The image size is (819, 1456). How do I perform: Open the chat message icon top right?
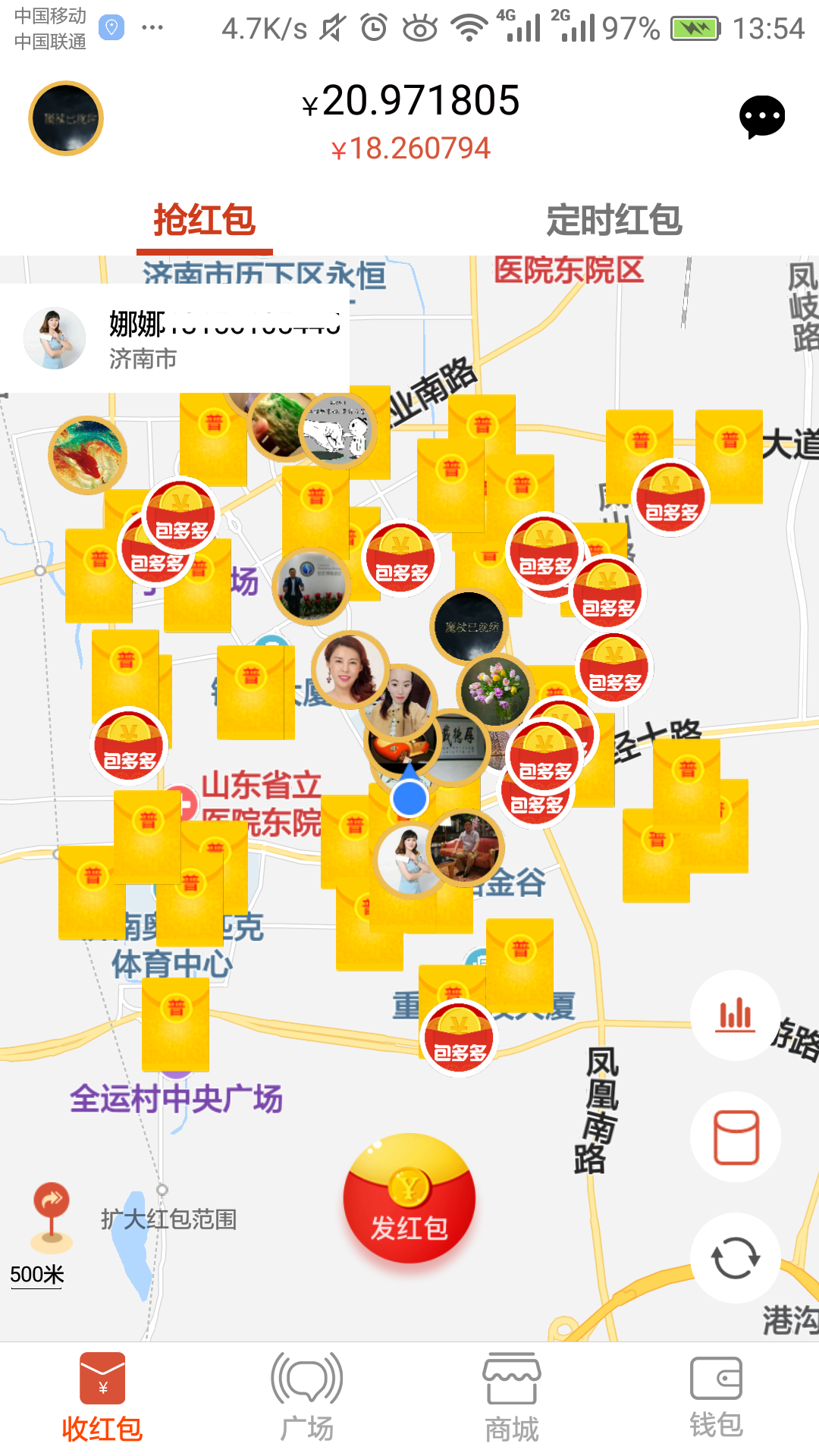pyautogui.click(x=761, y=116)
